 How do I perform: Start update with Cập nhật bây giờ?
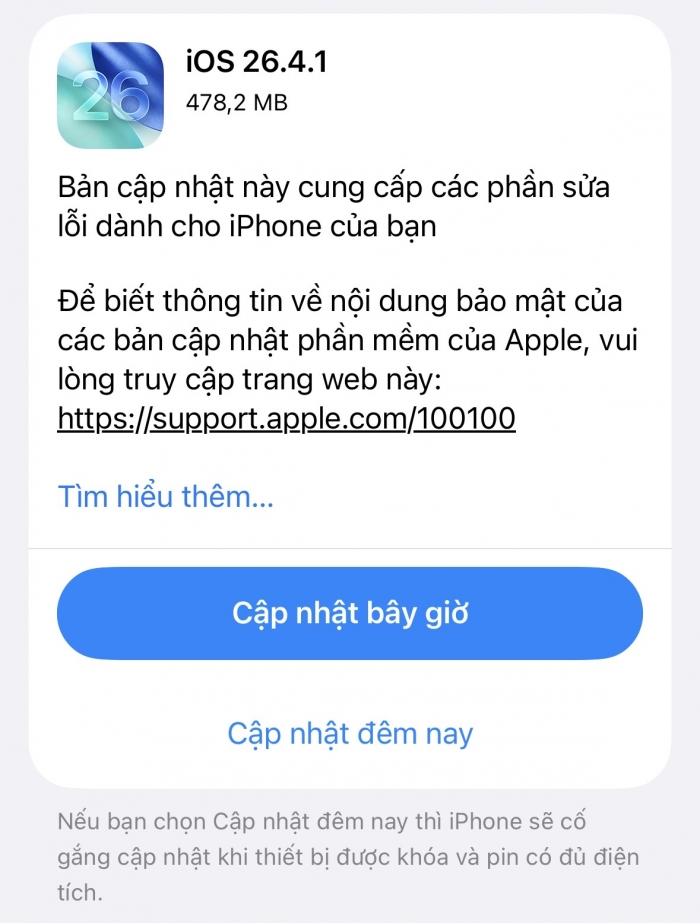click(350, 613)
